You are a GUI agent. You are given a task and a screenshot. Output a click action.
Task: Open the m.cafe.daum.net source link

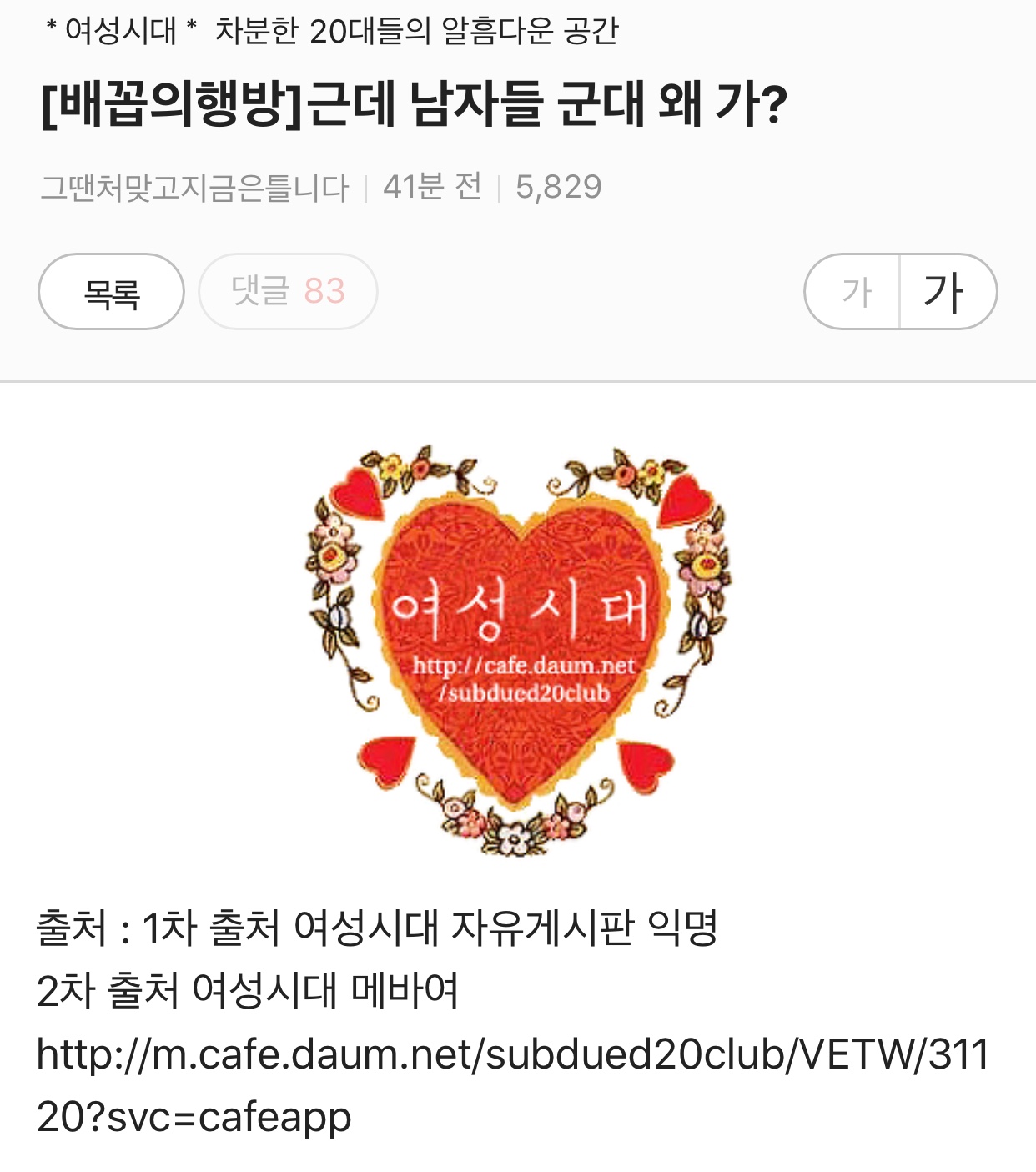[x=512, y=1085]
